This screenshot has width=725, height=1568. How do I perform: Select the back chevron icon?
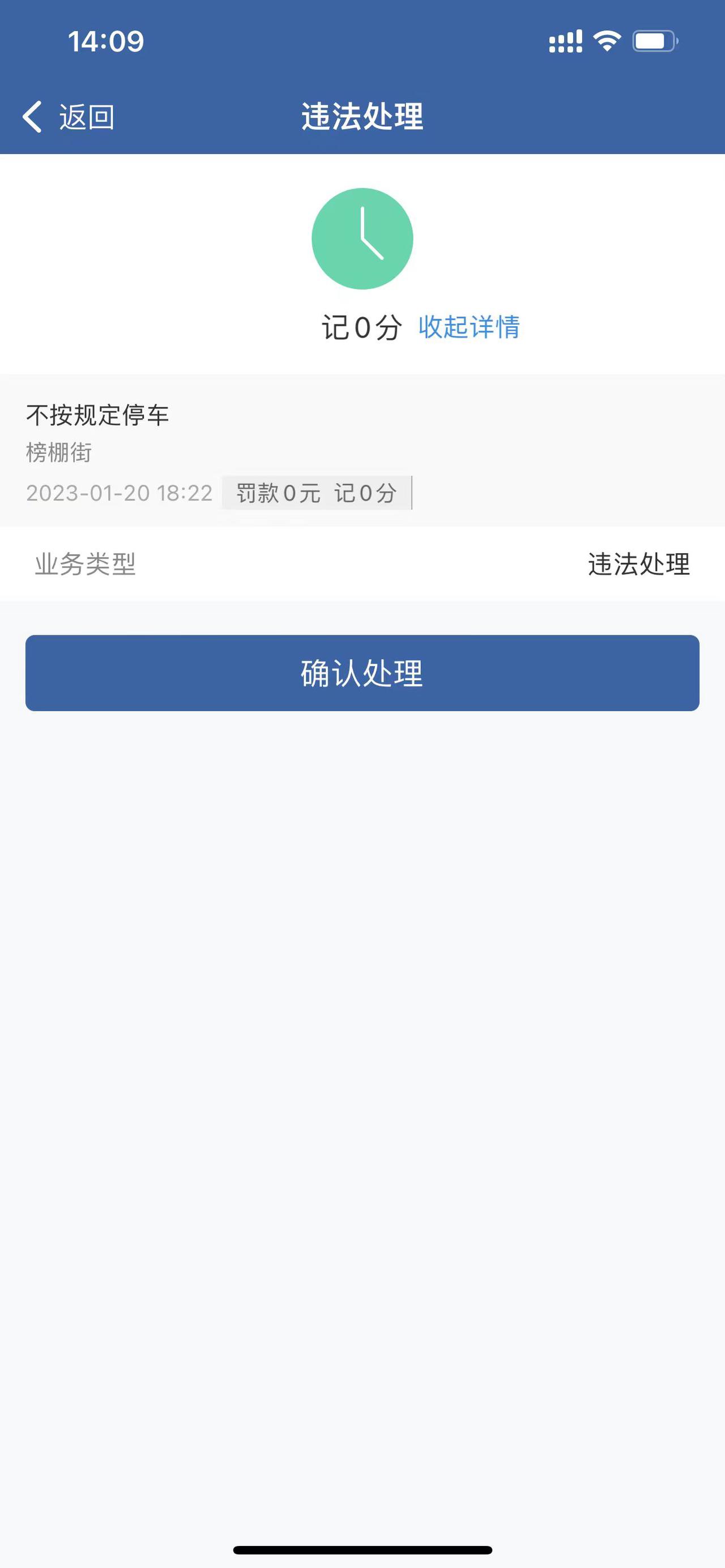(32, 116)
